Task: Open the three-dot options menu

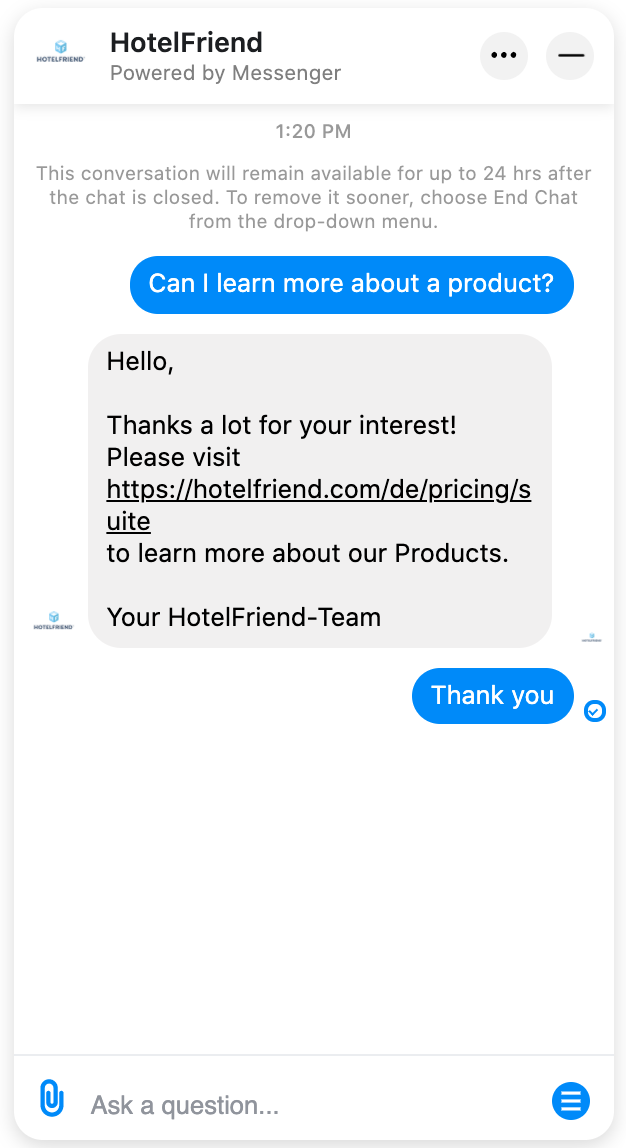Action: (504, 56)
